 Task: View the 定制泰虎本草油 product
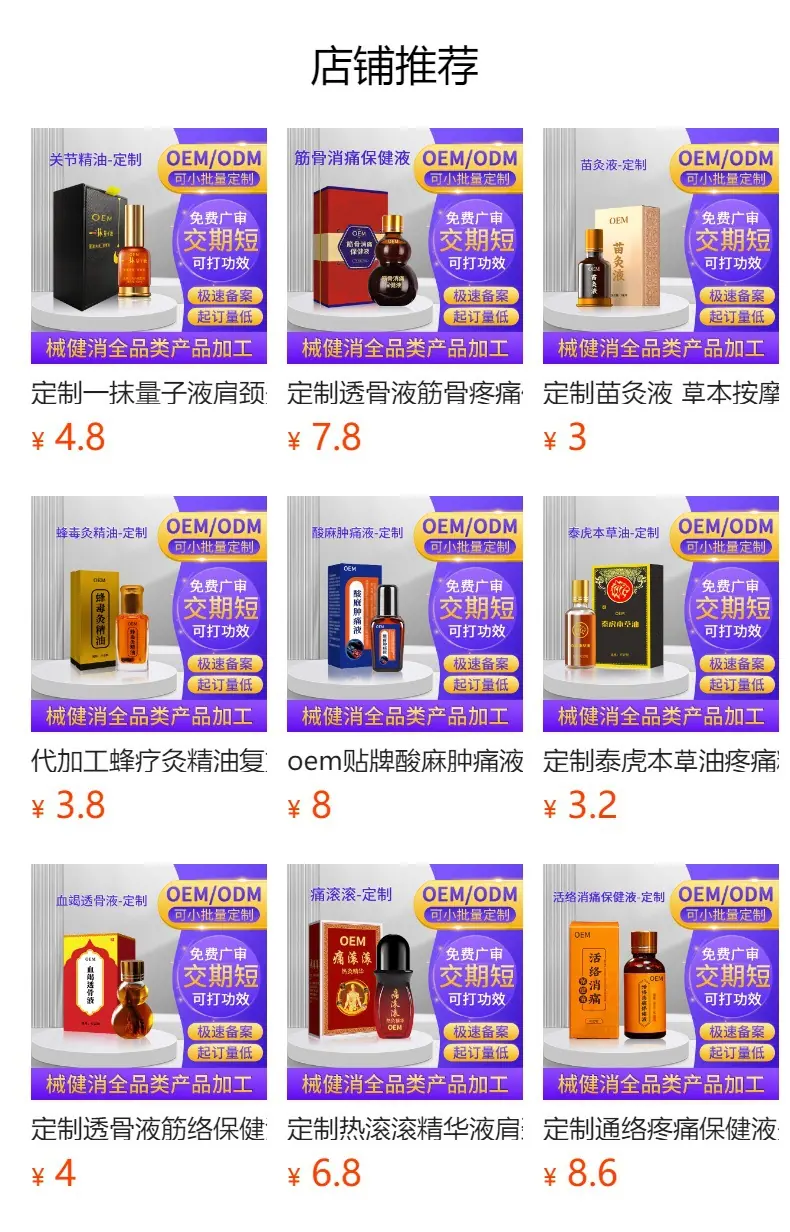coord(661,659)
